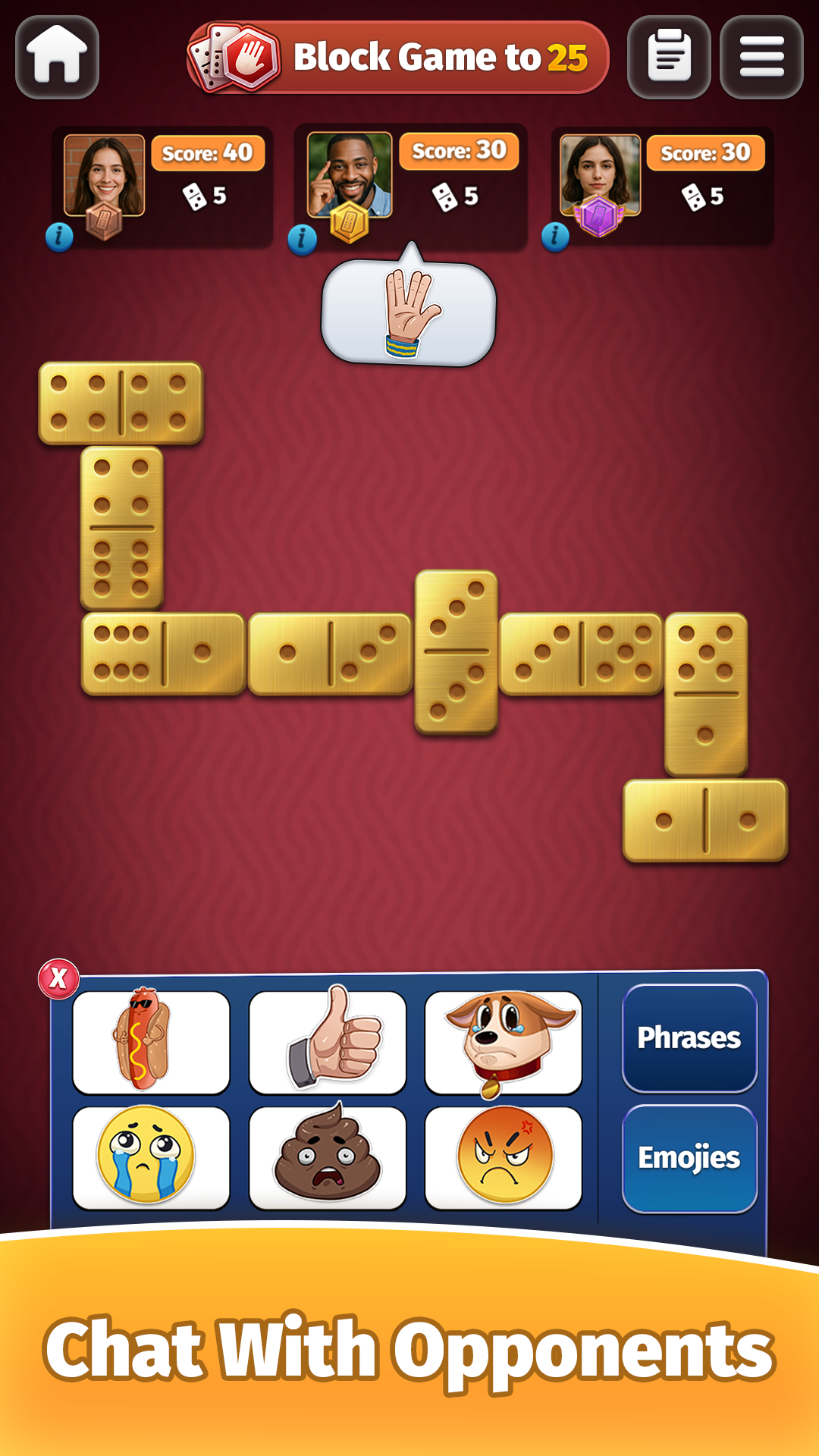The height and width of the screenshot is (1456, 819).
Task: Open the info icon beside the smiling man's avatar
Action: pyautogui.click(x=302, y=240)
